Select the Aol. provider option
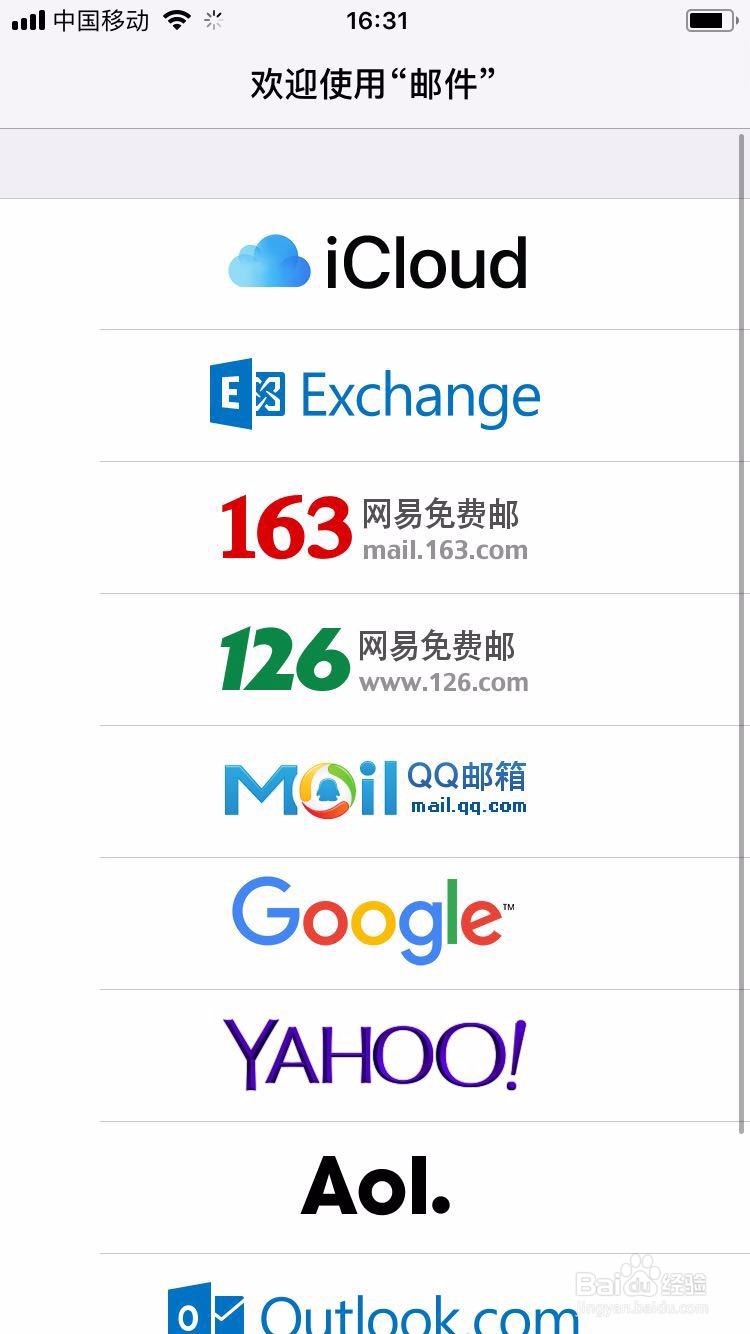This screenshot has width=750, height=1334. (x=375, y=1185)
